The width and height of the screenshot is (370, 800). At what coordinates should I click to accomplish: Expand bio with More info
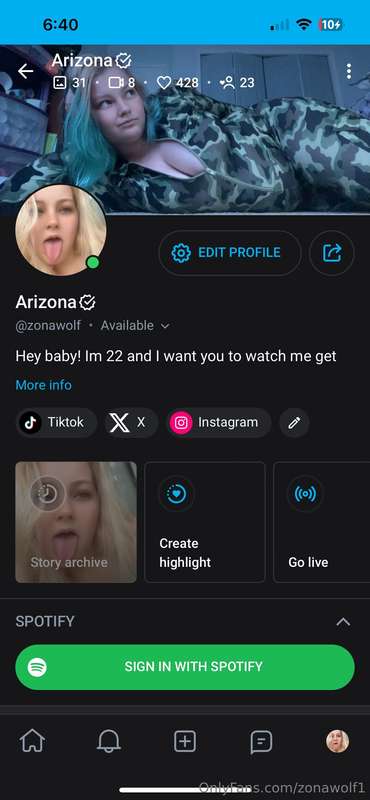click(43, 385)
